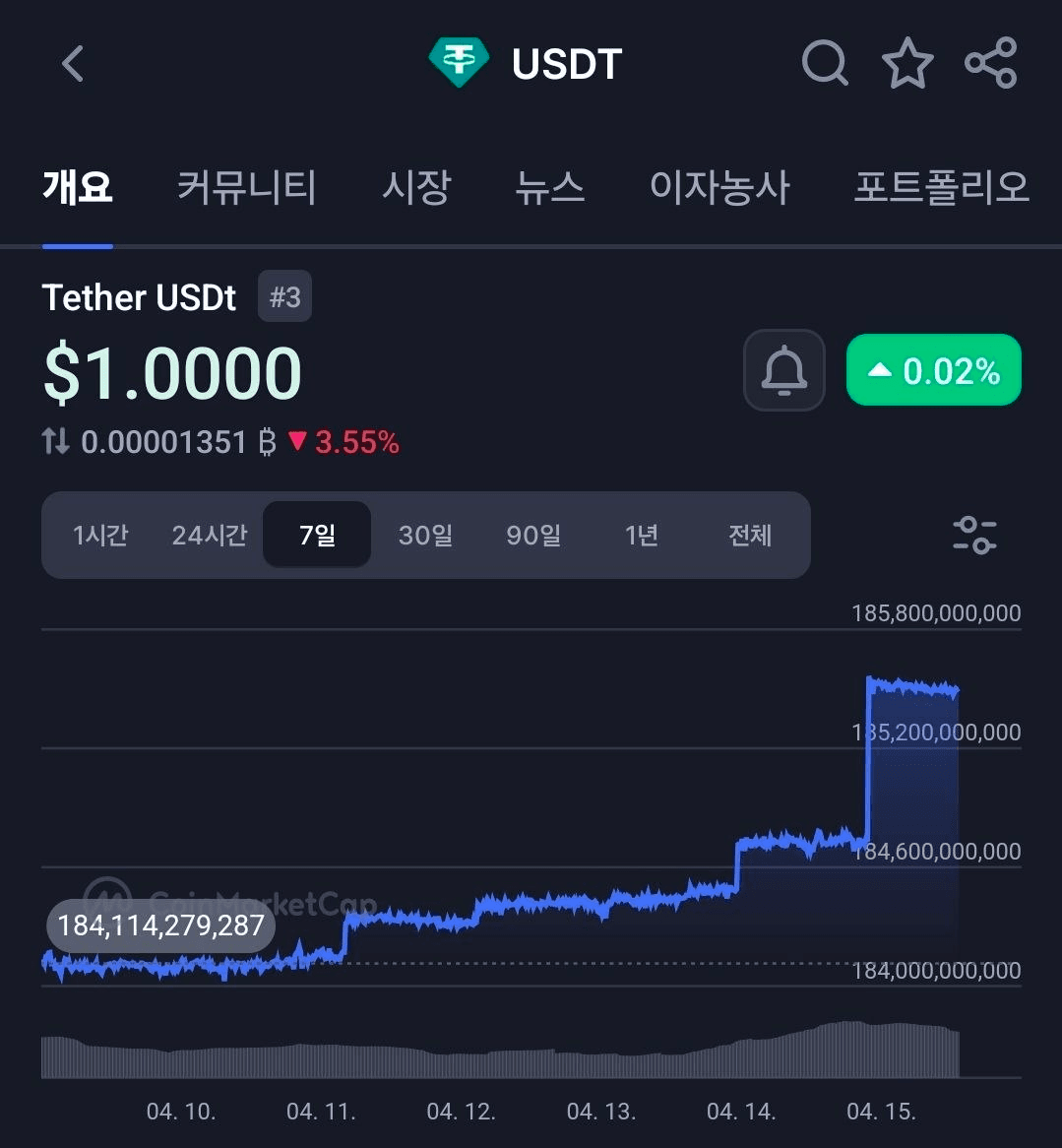Share the USDT page
The image size is (1062, 1148).
[990, 64]
